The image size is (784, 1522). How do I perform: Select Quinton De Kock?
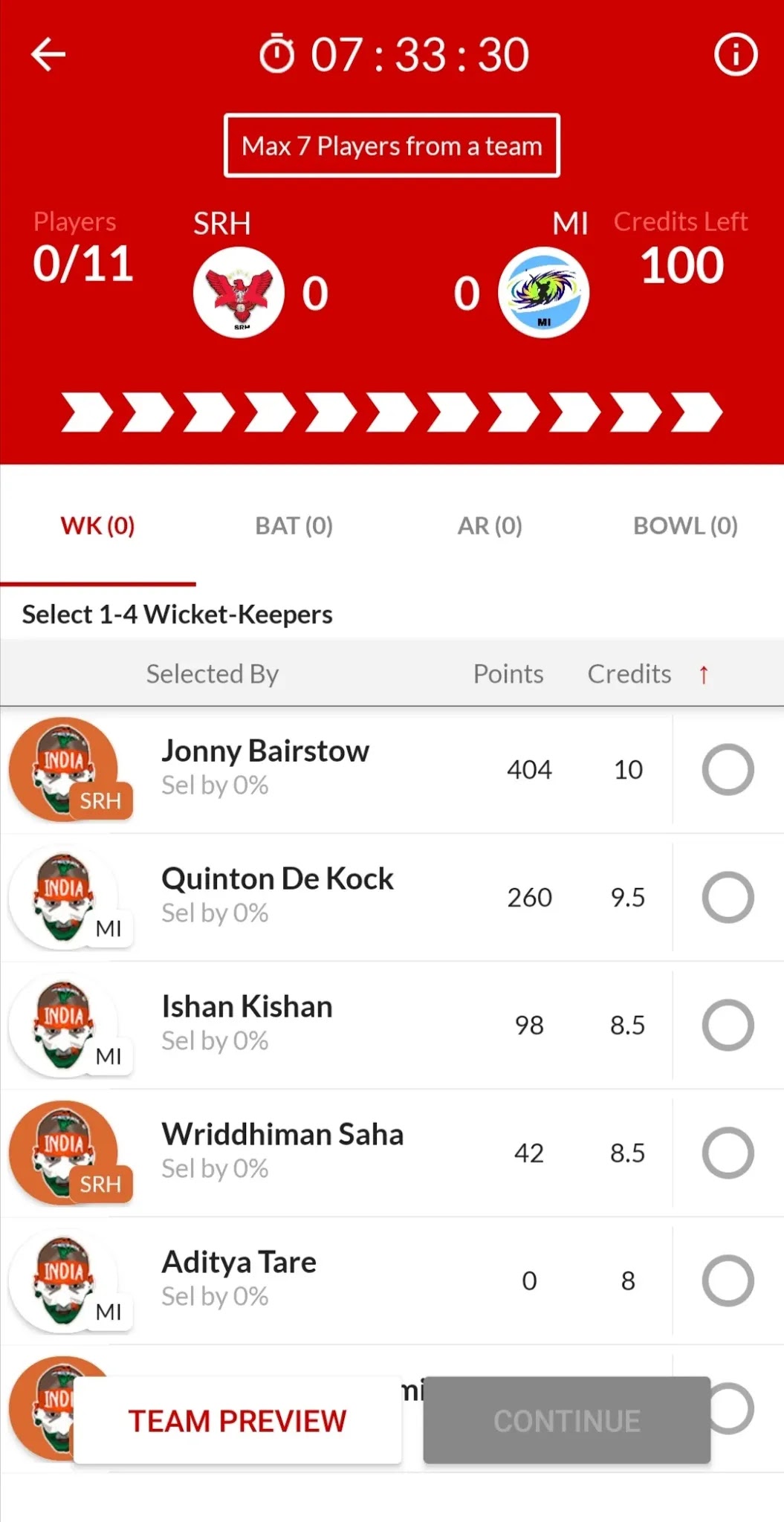point(728,897)
